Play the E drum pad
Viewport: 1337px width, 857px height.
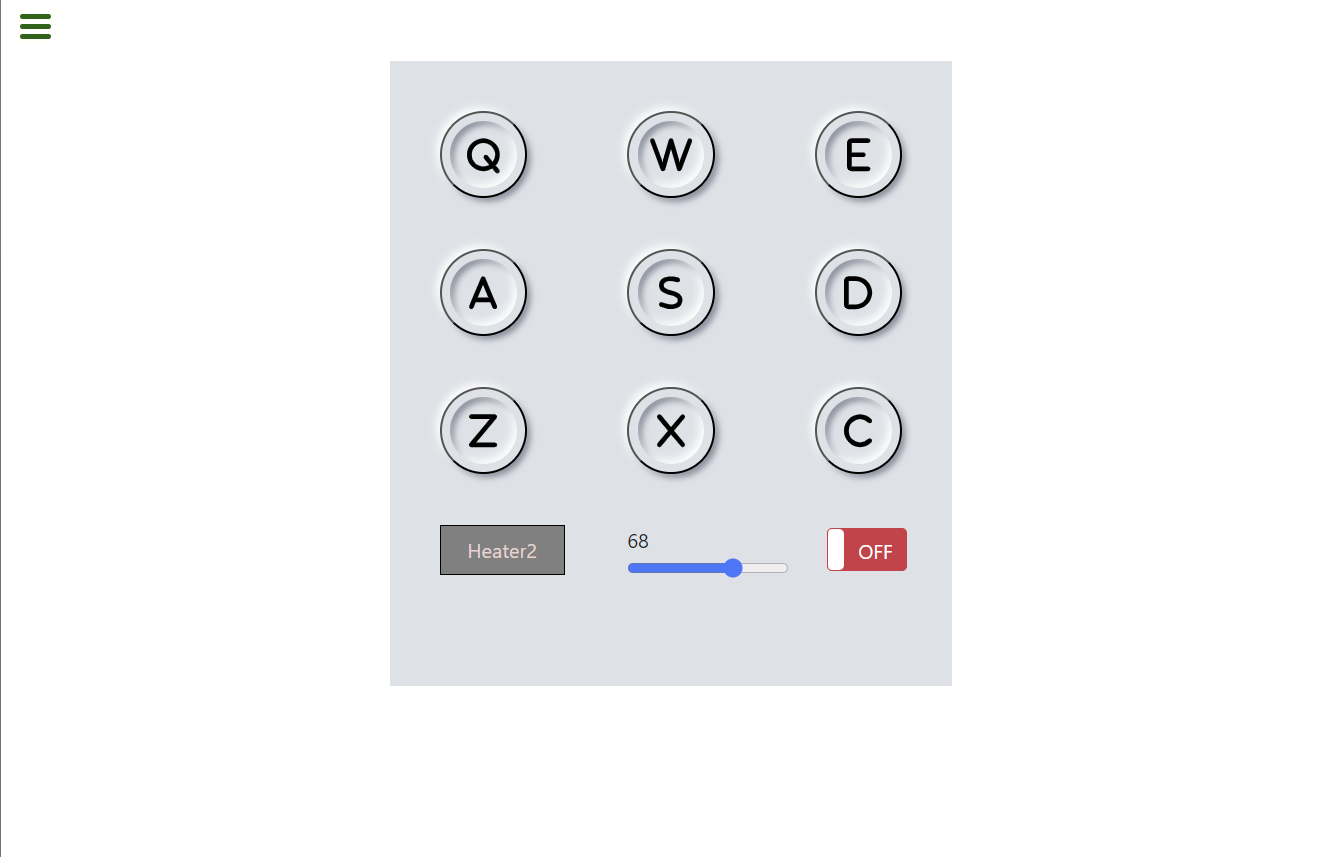(858, 155)
